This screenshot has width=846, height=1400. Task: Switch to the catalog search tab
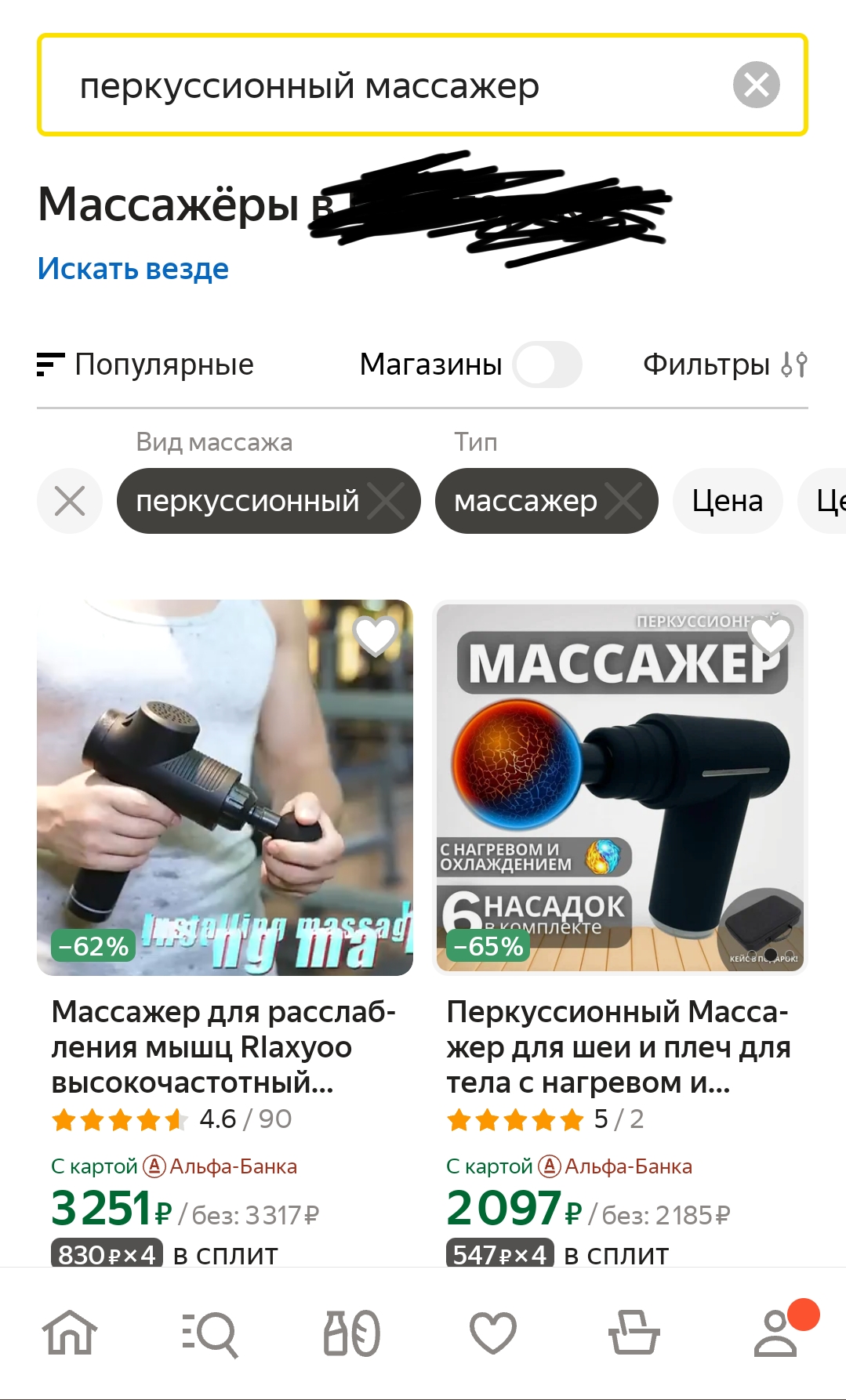point(210,1333)
